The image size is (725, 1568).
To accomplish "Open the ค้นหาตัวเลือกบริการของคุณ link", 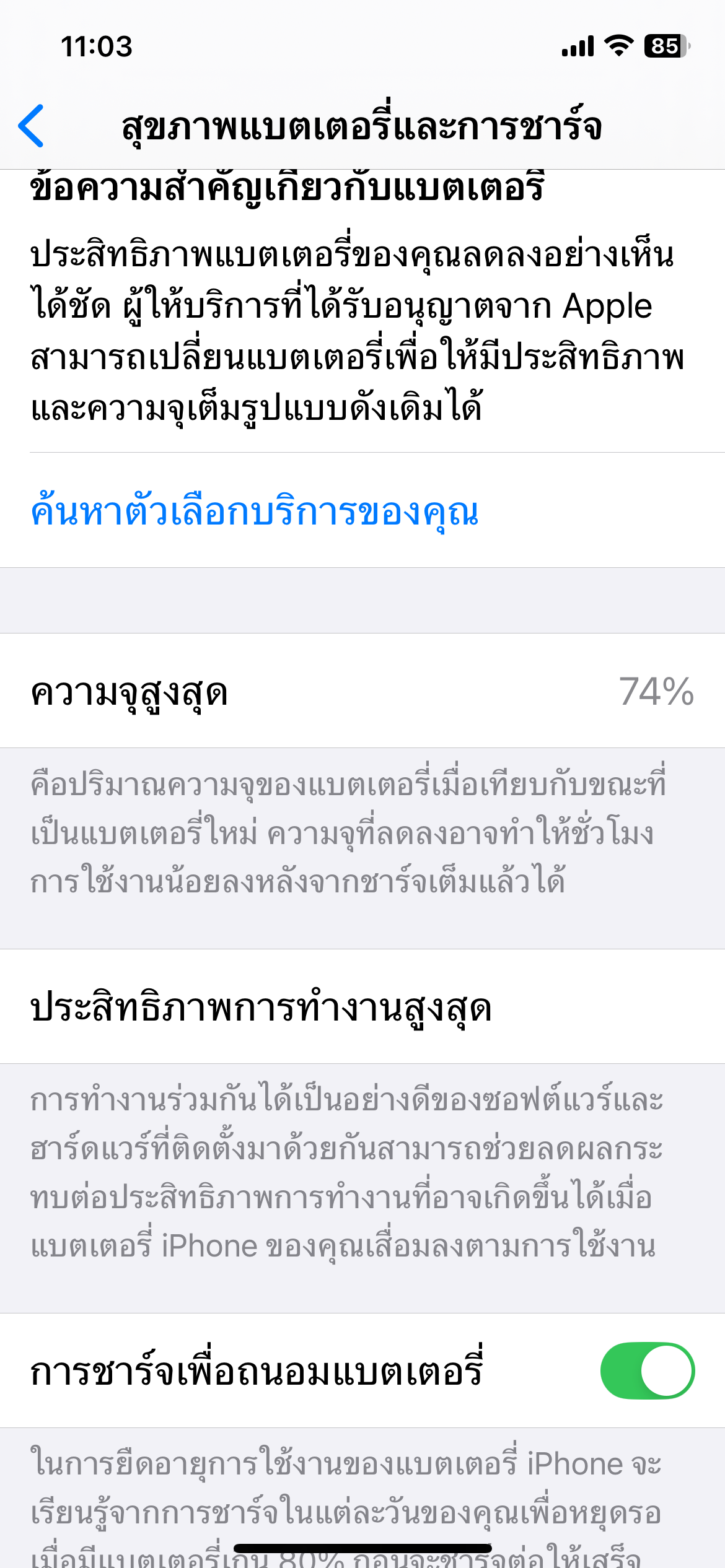I will [255, 512].
